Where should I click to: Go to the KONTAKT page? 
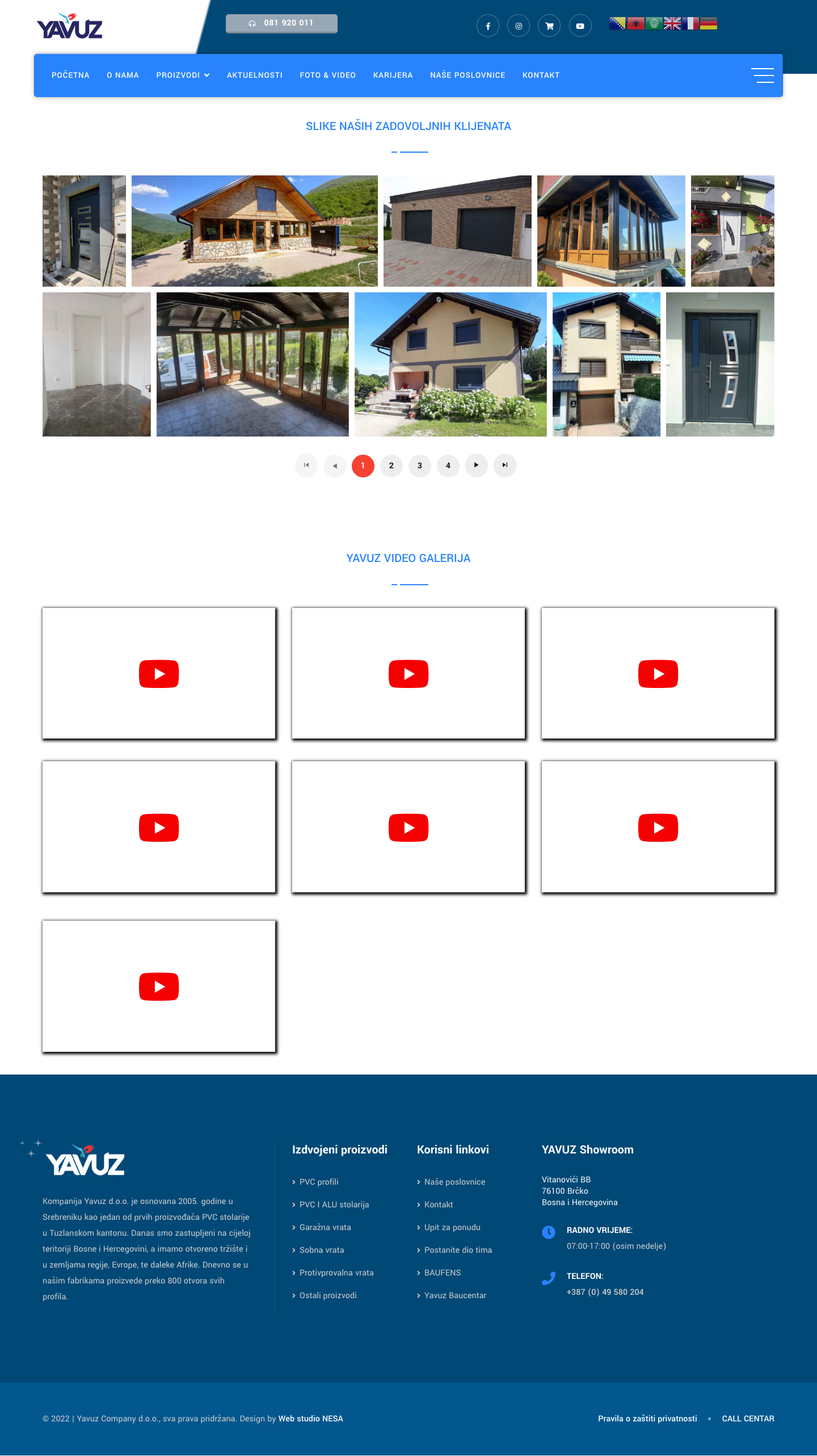[541, 75]
